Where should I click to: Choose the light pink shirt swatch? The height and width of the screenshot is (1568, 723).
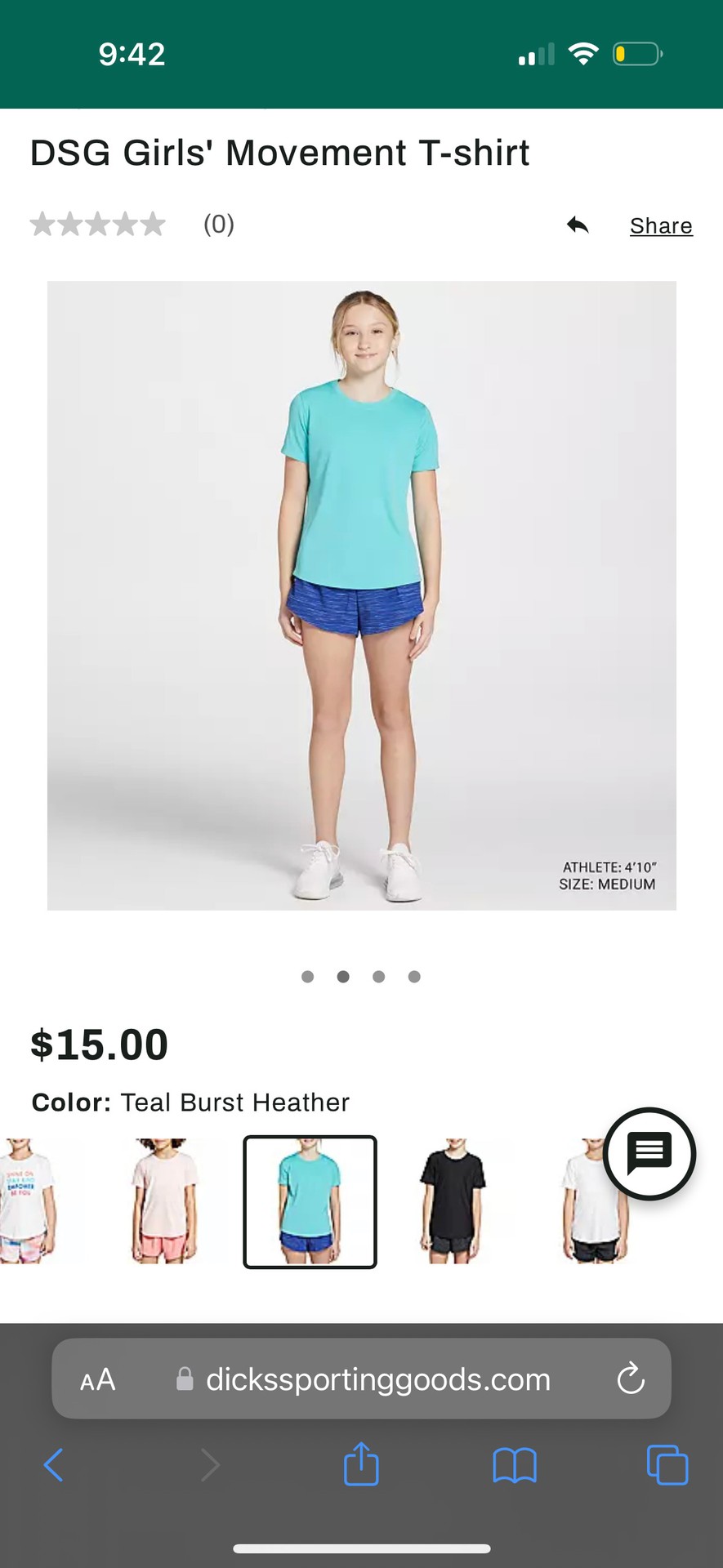click(x=164, y=1201)
